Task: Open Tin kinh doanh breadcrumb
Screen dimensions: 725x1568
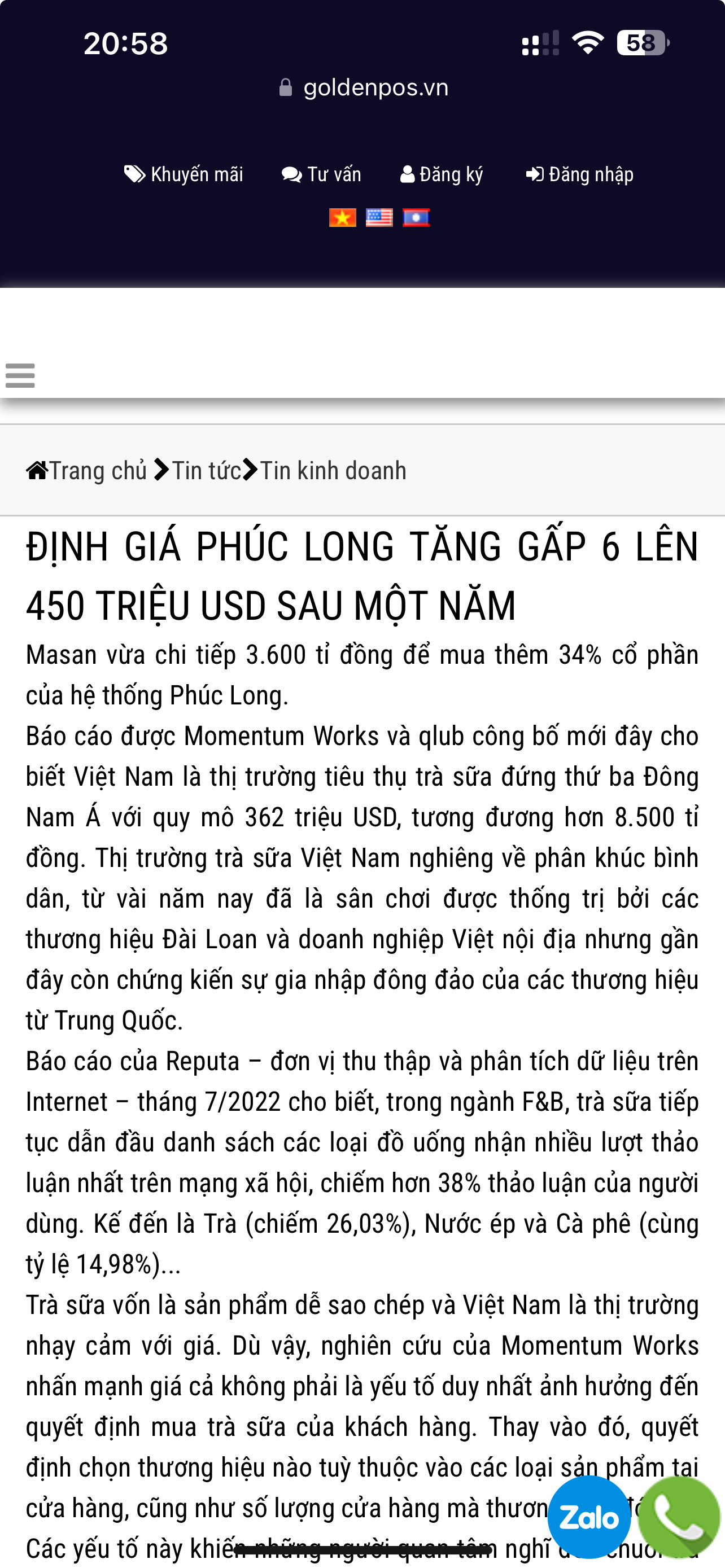Action: click(x=333, y=471)
